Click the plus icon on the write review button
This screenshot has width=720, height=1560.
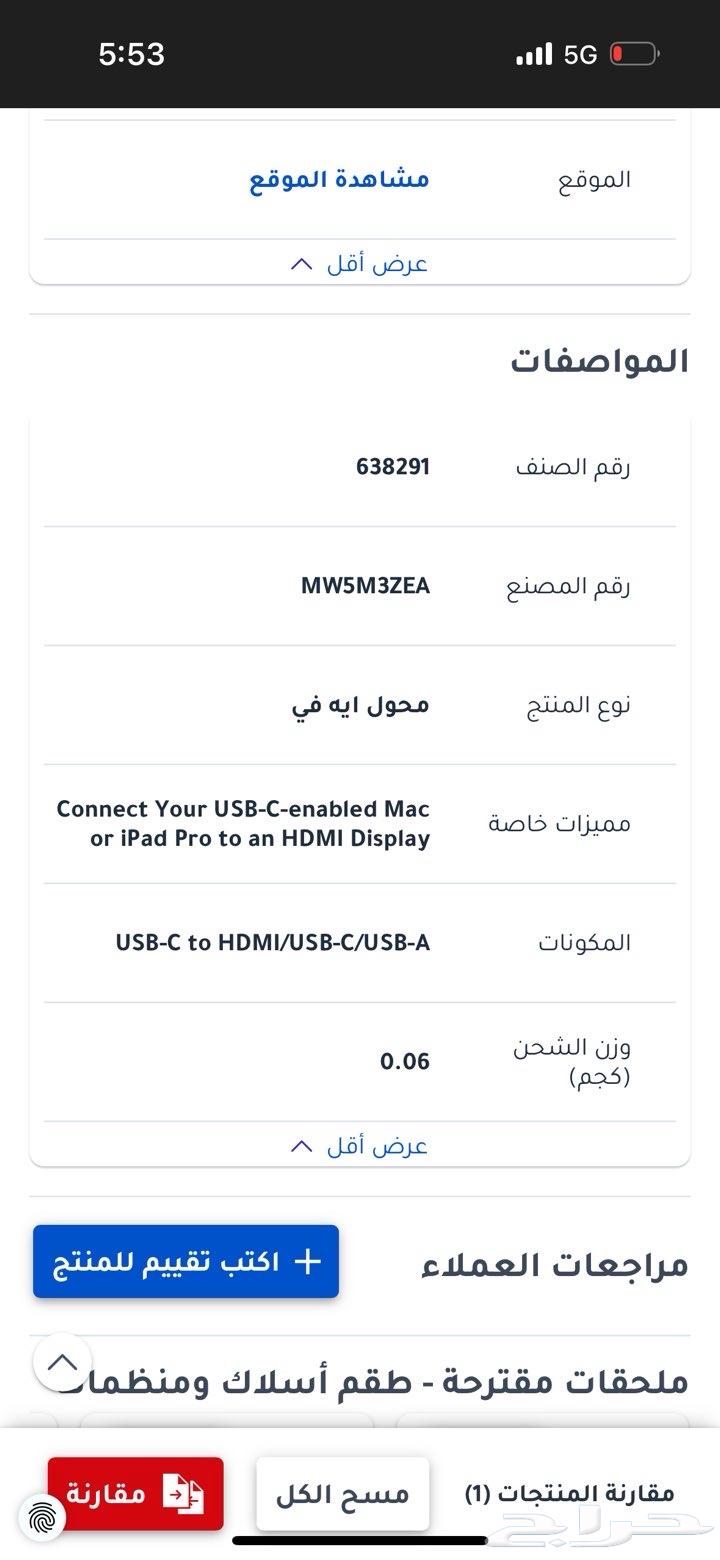click(307, 1261)
